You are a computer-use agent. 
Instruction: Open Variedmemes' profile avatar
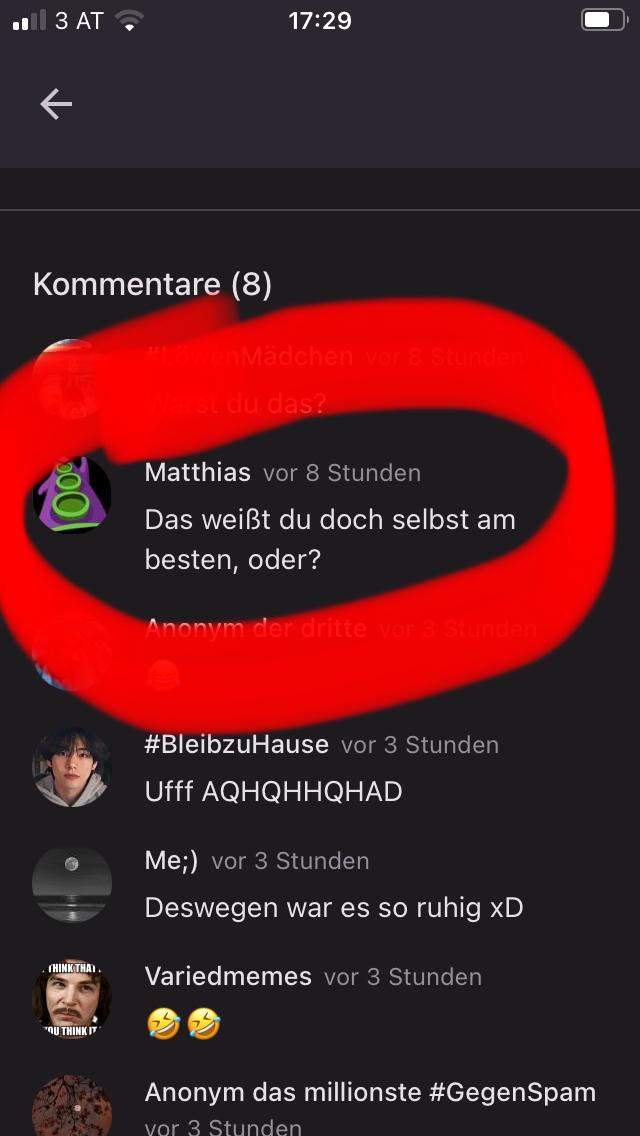click(x=71, y=999)
